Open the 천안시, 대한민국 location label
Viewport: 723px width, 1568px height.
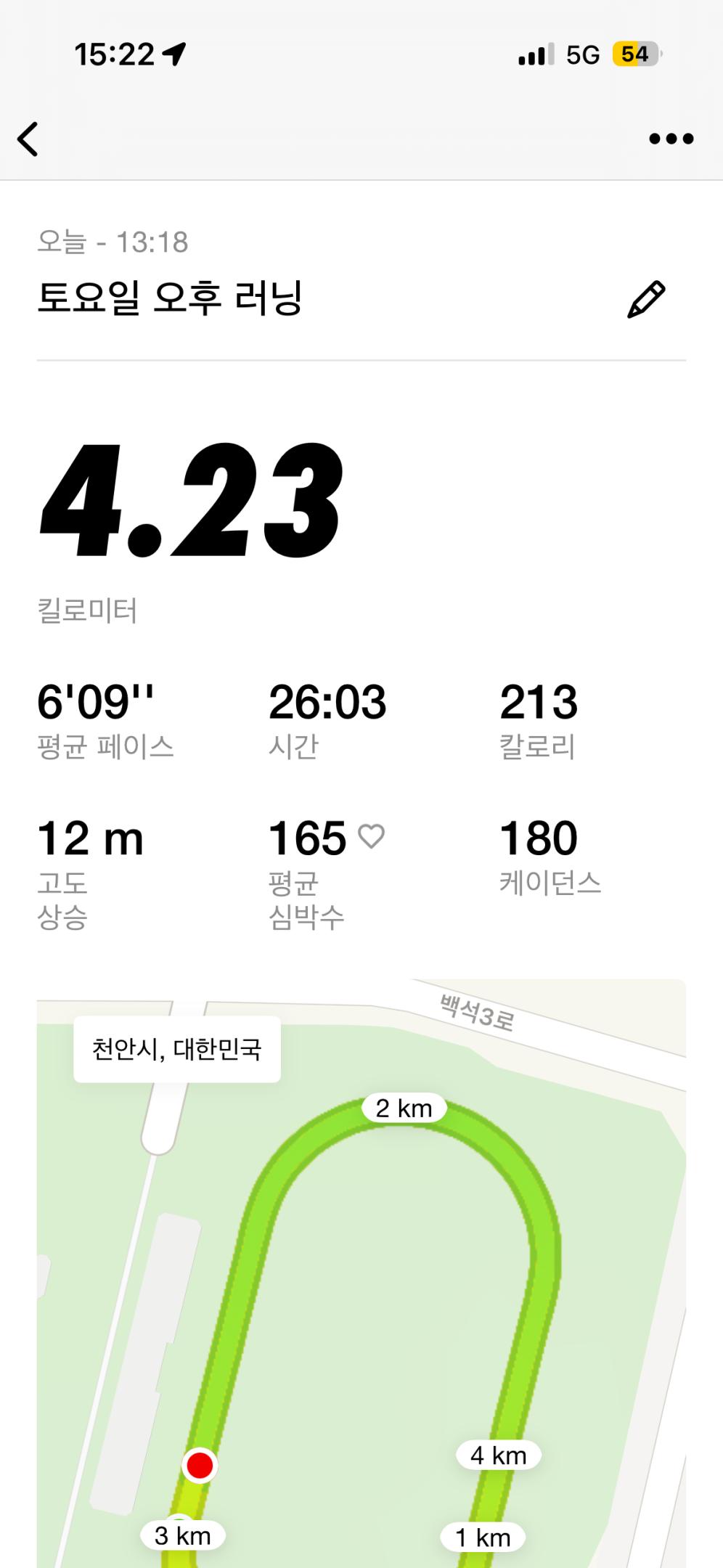point(176,1048)
